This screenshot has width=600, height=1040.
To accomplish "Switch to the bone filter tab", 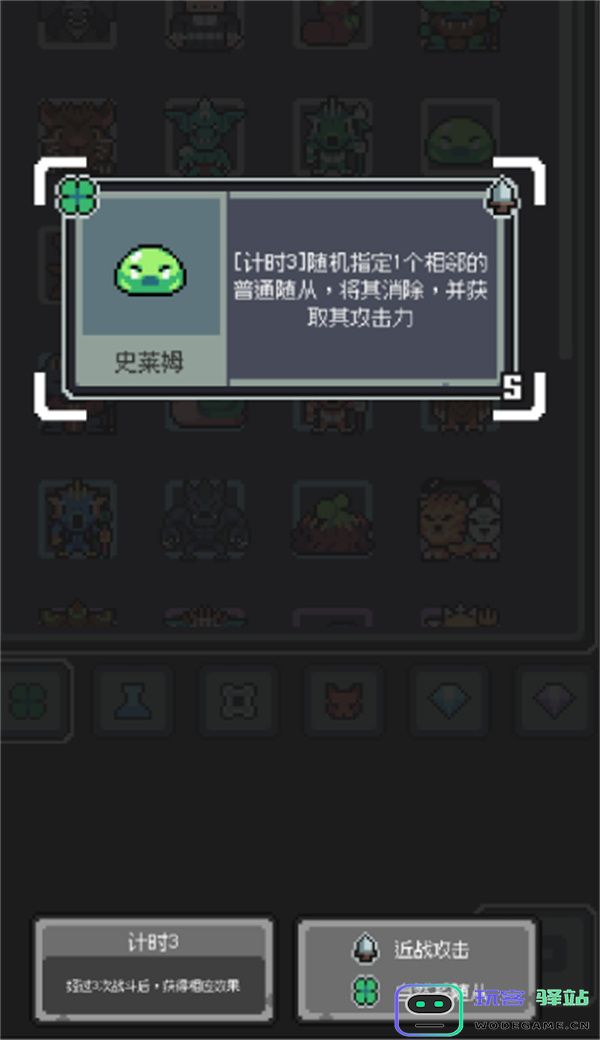I will tap(238, 702).
